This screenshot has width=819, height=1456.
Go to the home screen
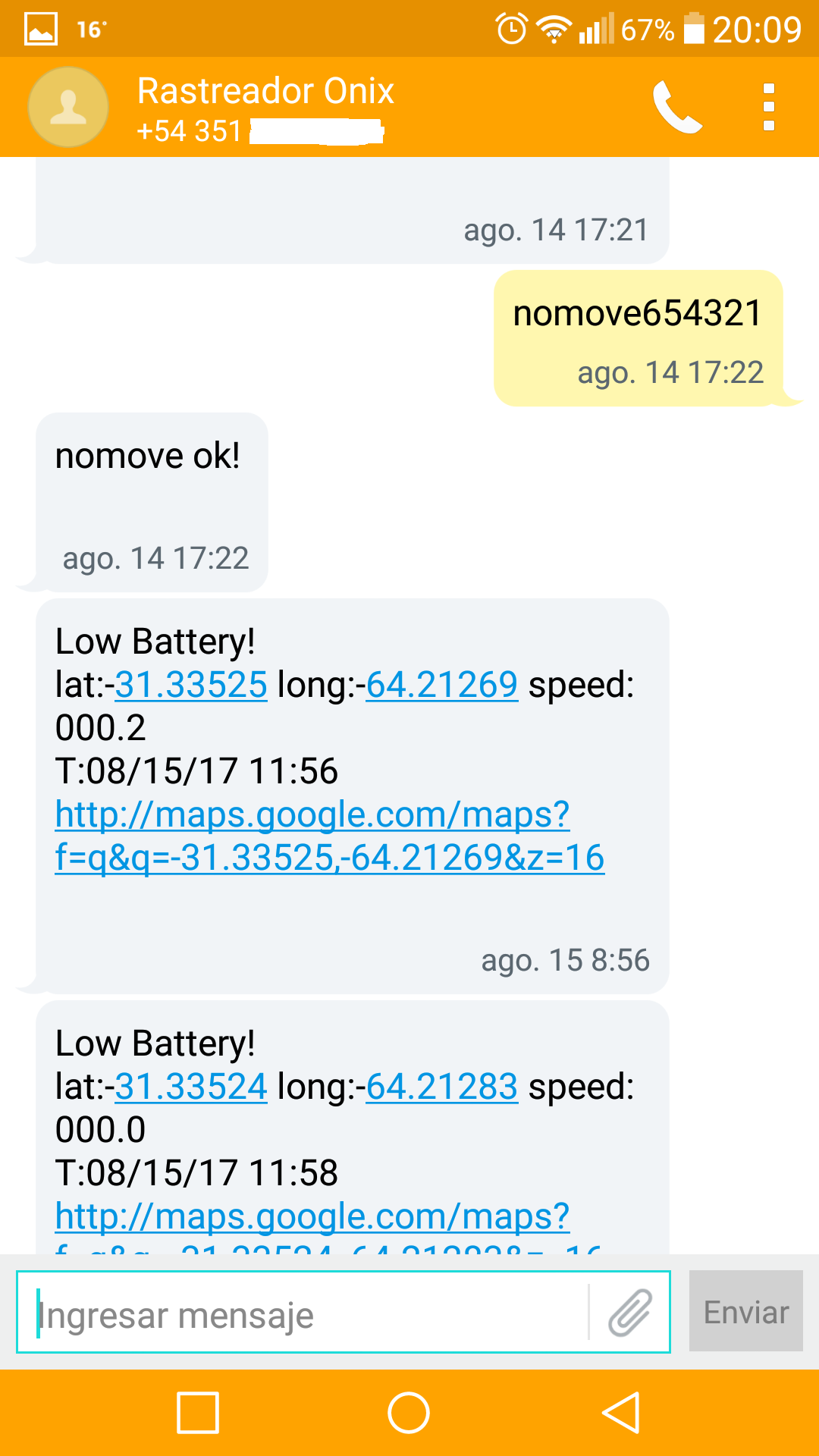(x=409, y=1413)
